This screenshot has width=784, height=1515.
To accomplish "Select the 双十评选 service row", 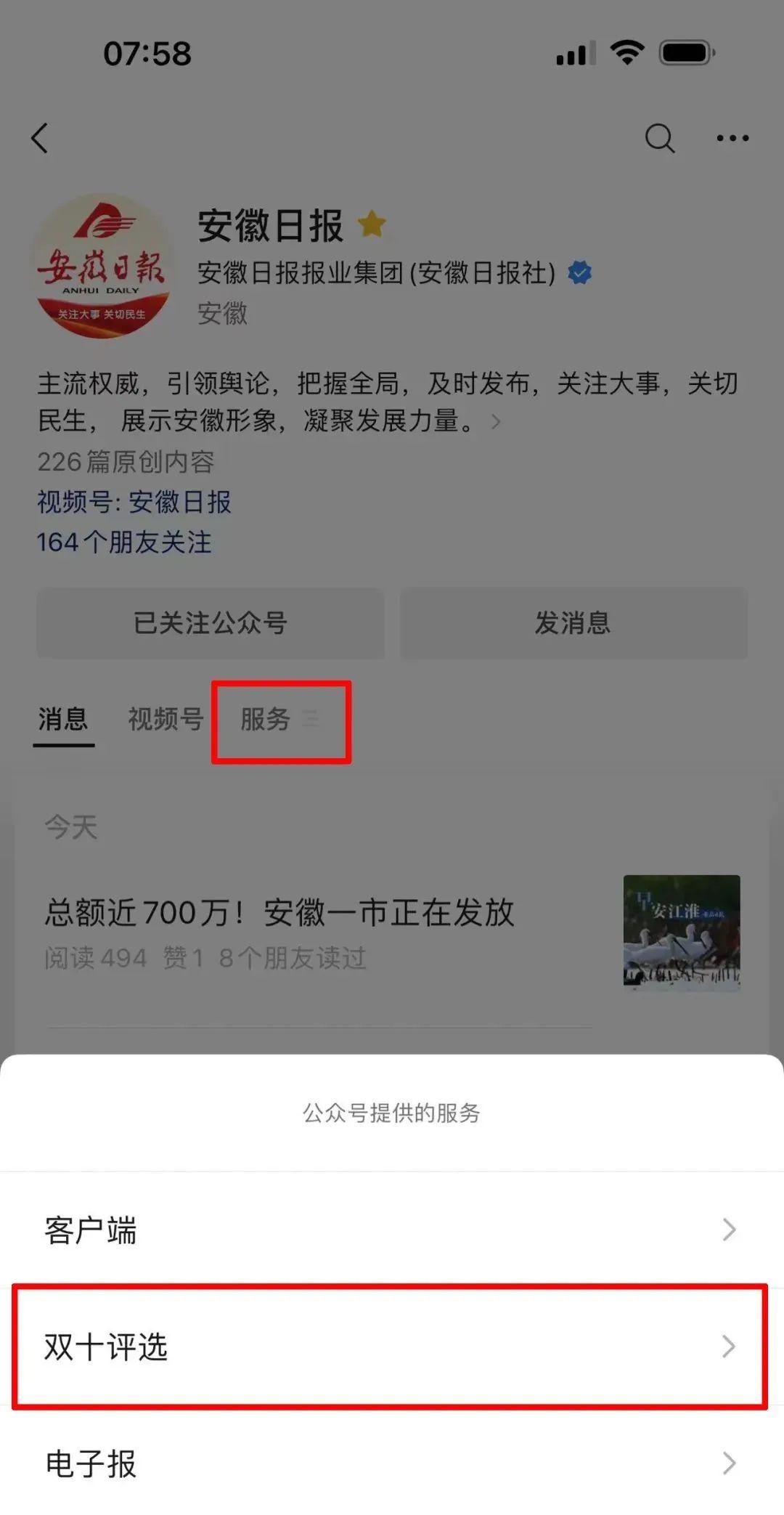I will point(391,1346).
